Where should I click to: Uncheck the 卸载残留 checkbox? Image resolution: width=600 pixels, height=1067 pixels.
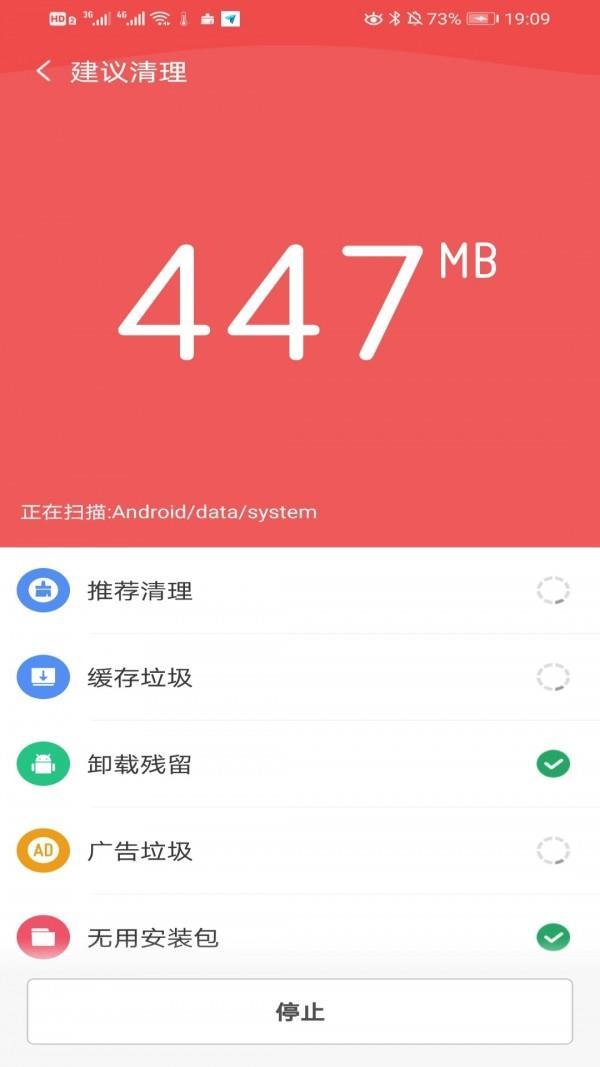click(553, 765)
